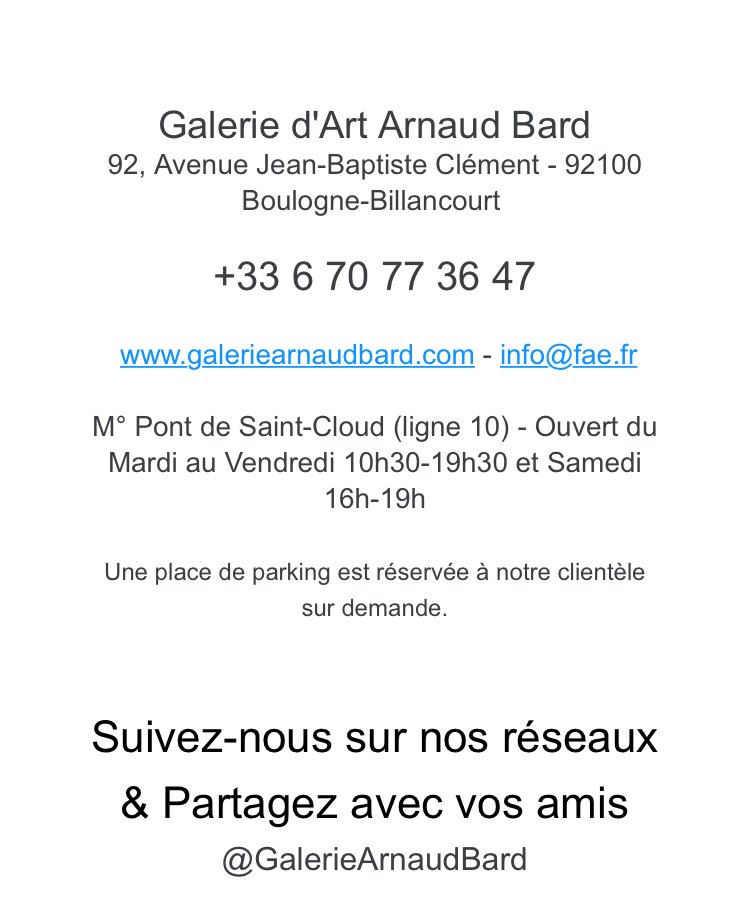Viewport: 744px width, 922px height.
Task: Open the www.galeriearnaudbard.com website link
Action: (297, 355)
